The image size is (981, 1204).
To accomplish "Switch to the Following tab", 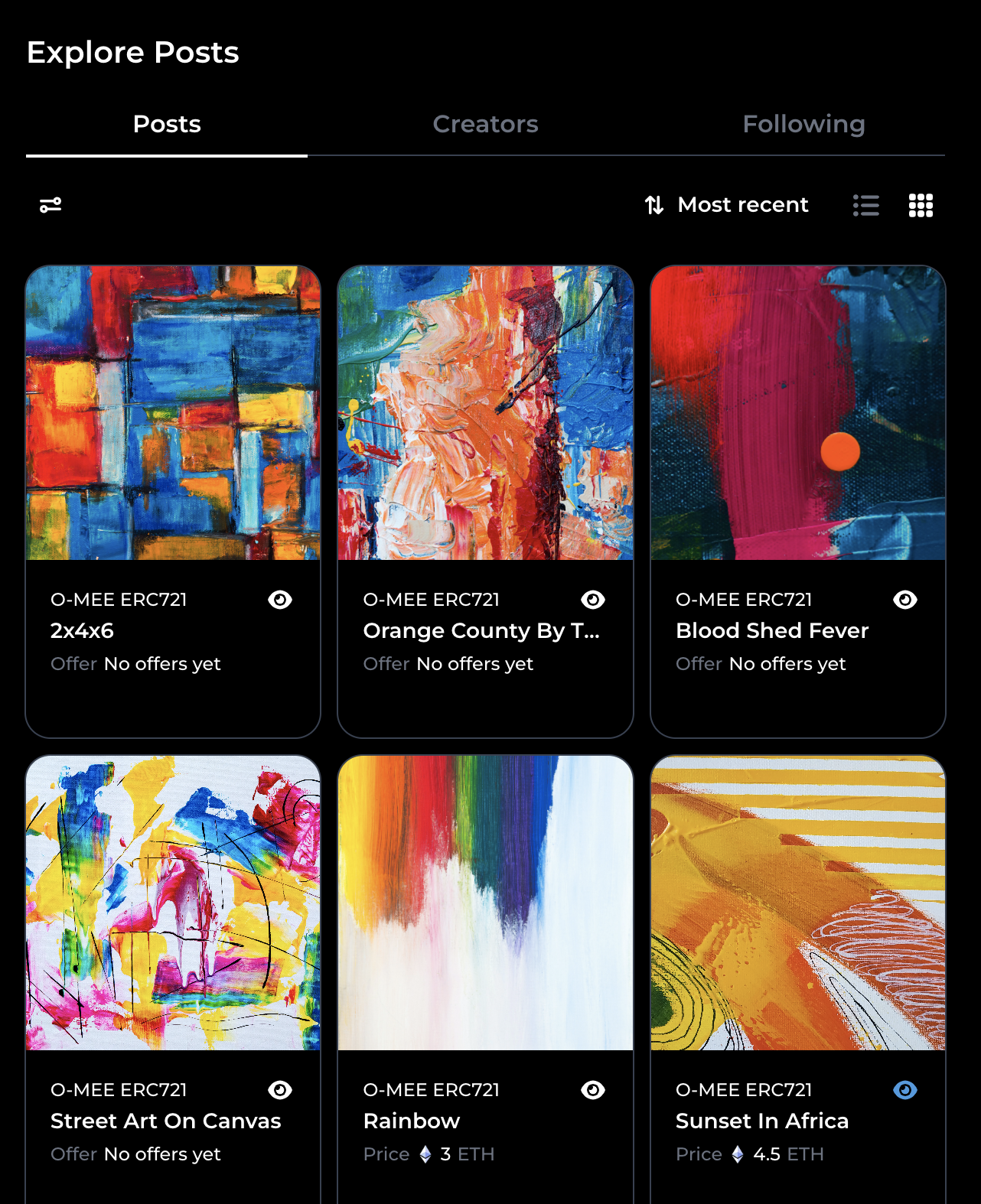I will (803, 124).
